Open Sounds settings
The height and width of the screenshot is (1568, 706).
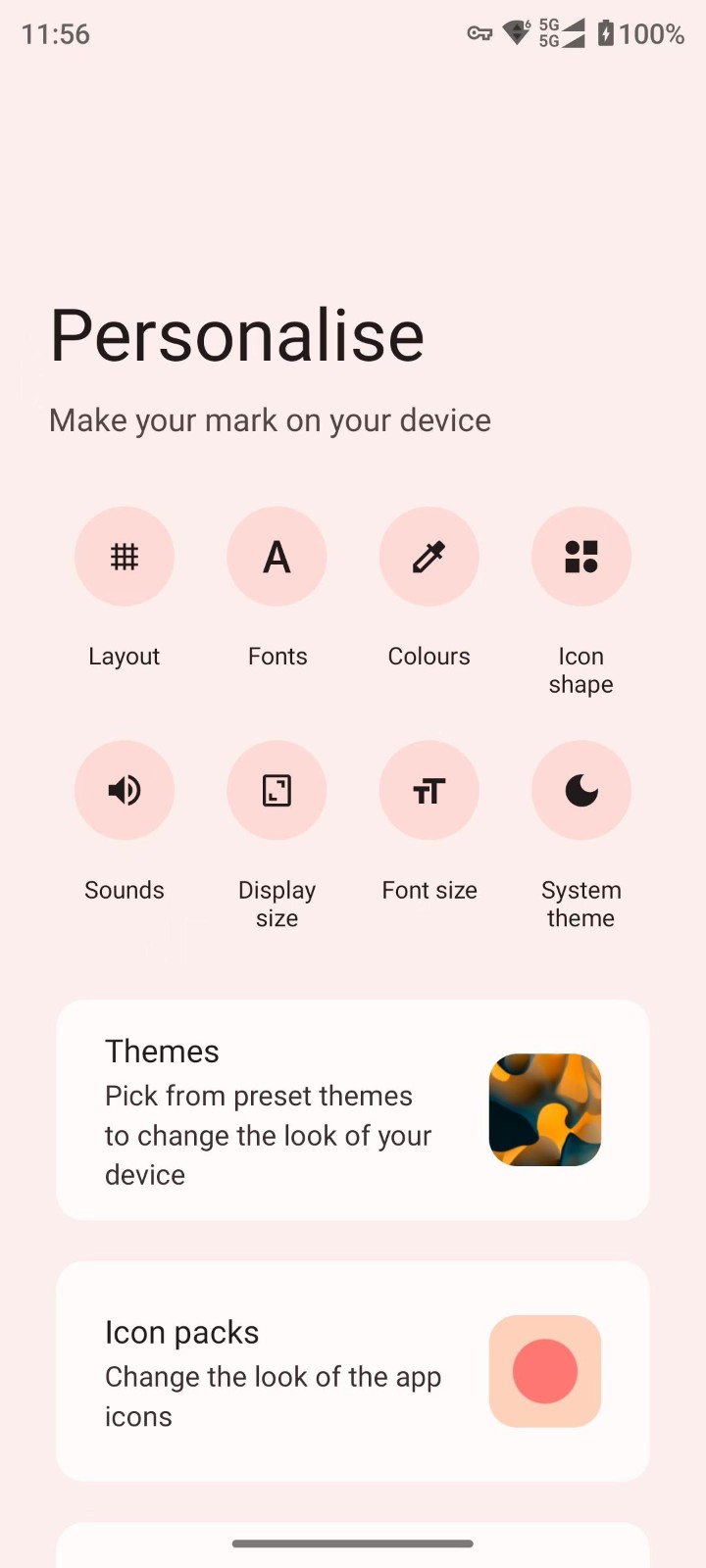(x=125, y=790)
